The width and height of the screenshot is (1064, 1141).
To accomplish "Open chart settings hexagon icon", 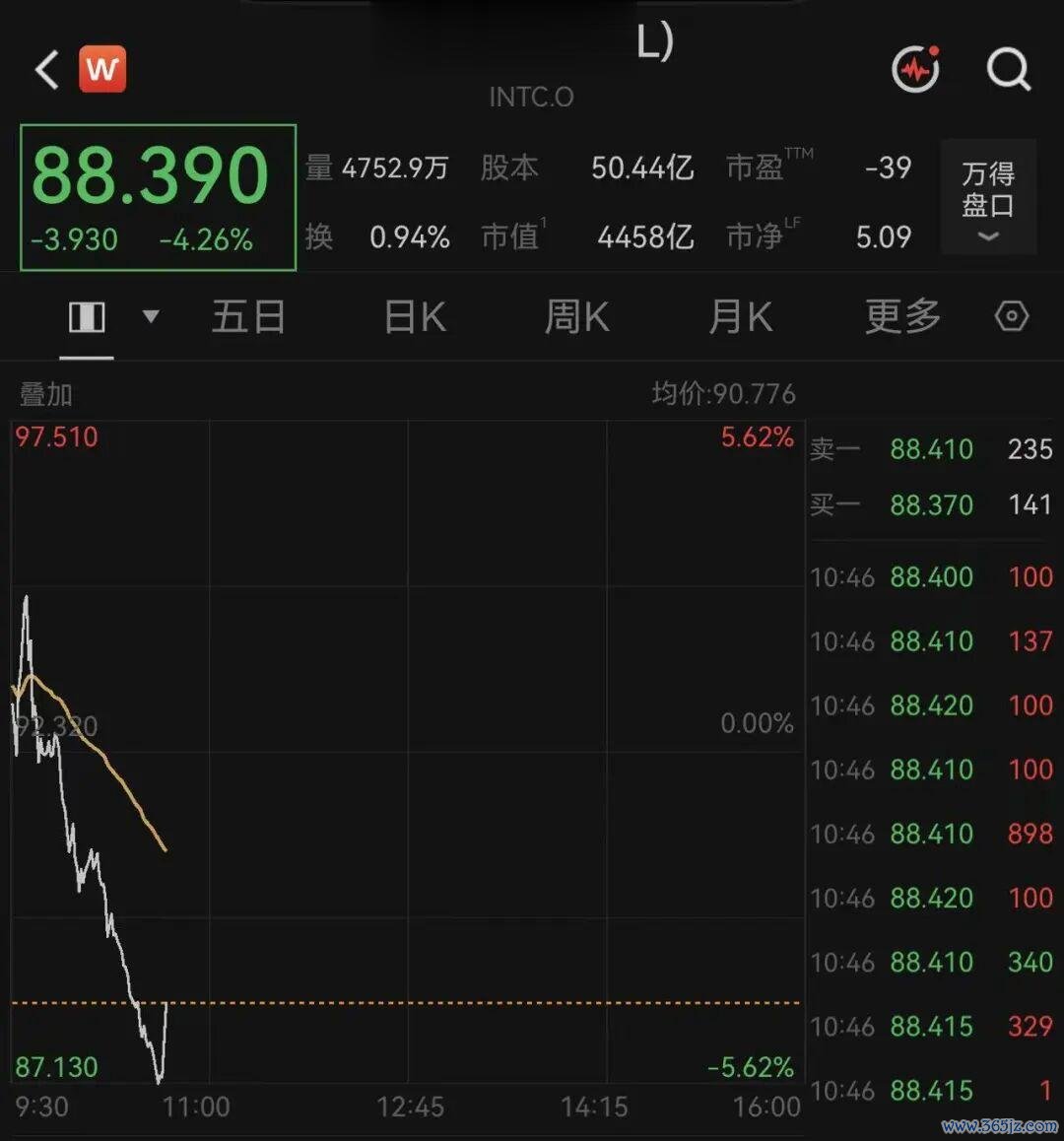I will (1012, 316).
